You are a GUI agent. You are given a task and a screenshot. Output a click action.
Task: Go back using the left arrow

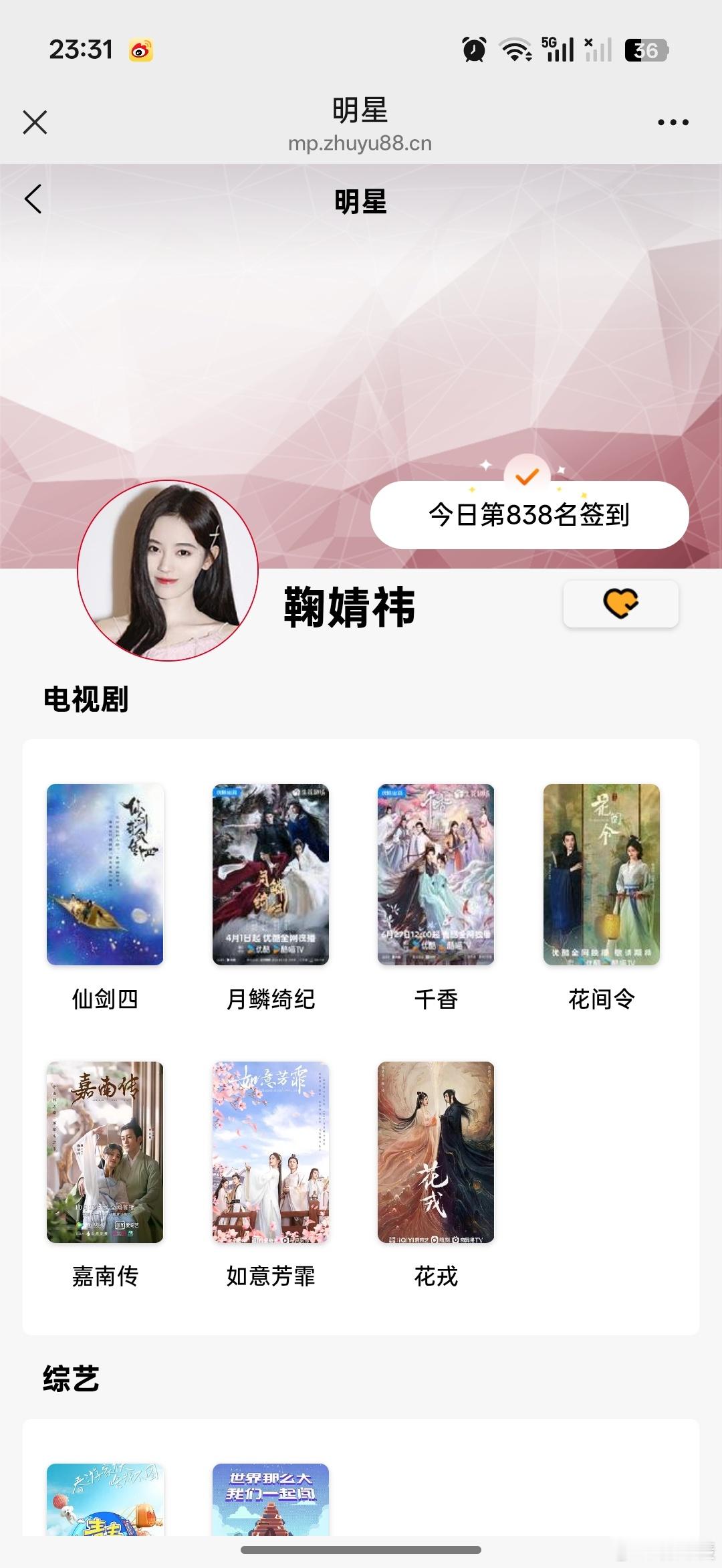[33, 199]
